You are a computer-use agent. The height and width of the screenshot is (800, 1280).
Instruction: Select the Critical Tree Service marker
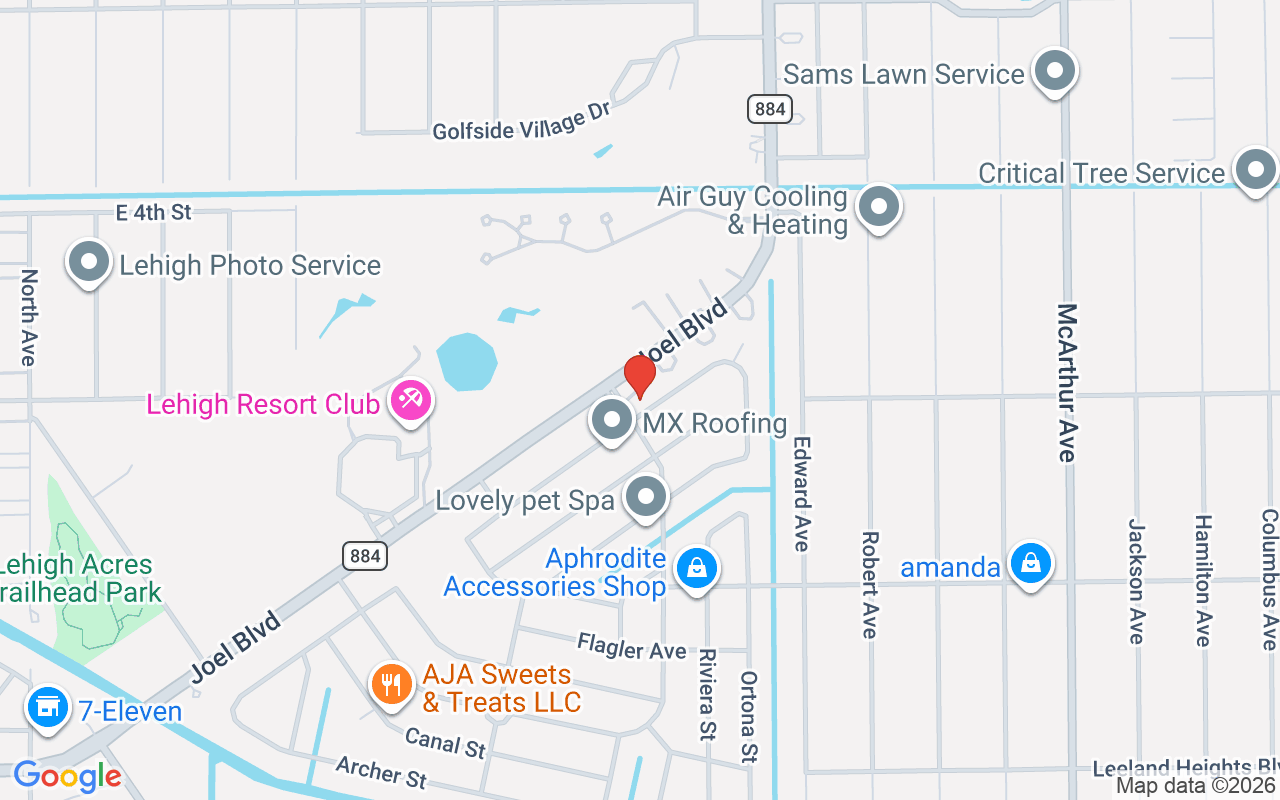click(x=1255, y=171)
